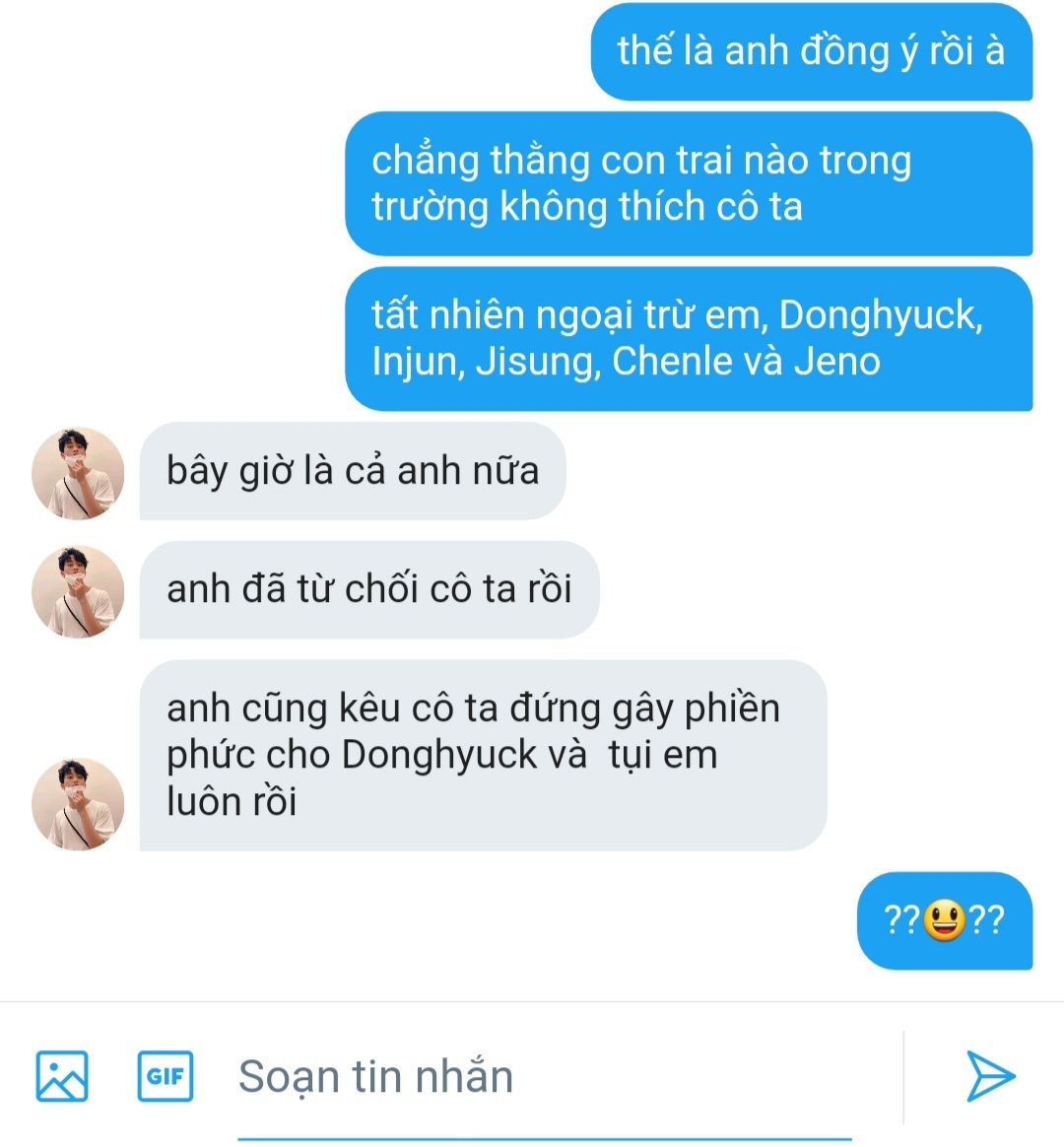Open the sender's avatar beside 'bây giờ là cả anh nữa'
1064x1147 pixels.
pyautogui.click(x=79, y=473)
